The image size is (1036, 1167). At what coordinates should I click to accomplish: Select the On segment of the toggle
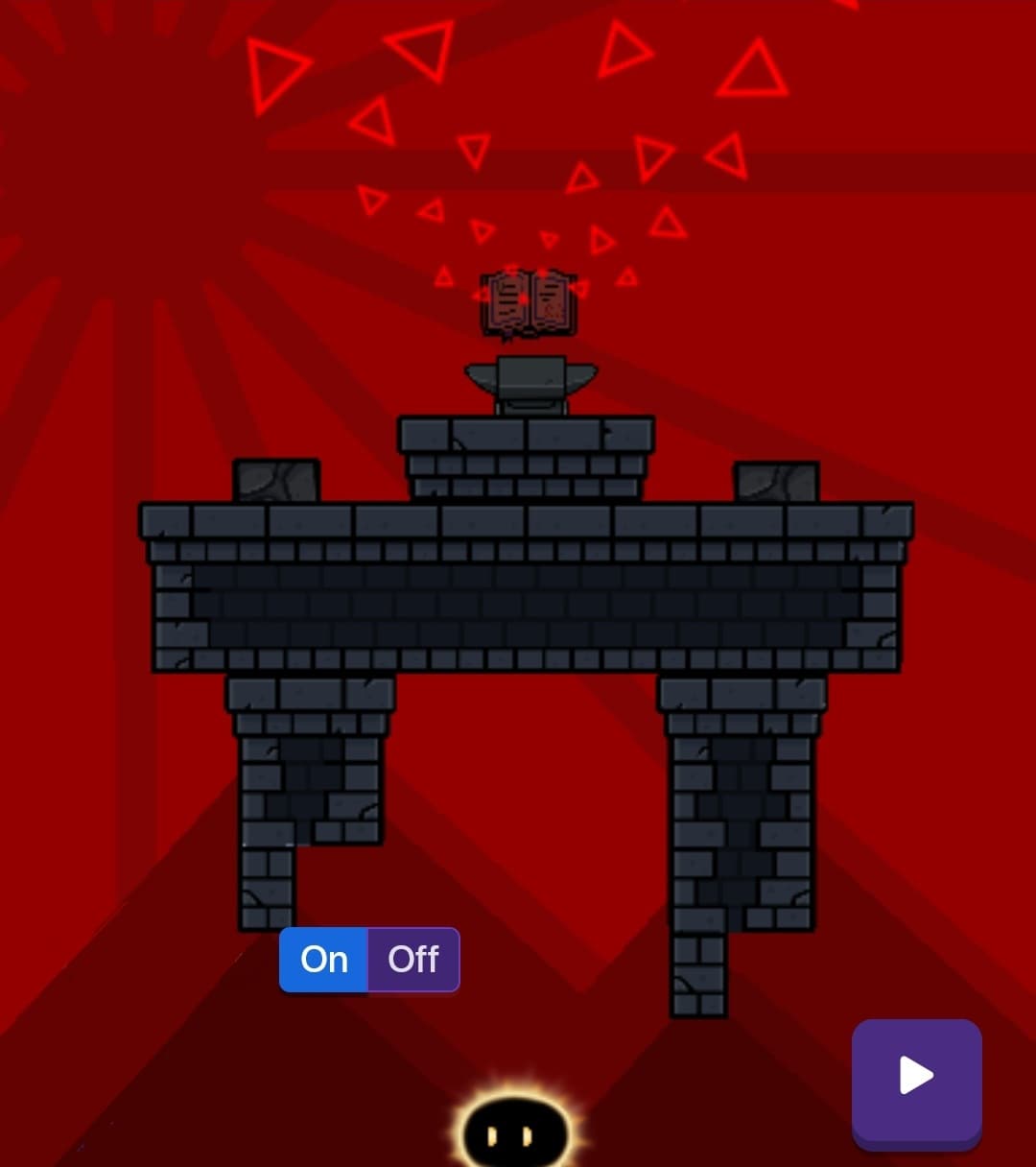323,960
